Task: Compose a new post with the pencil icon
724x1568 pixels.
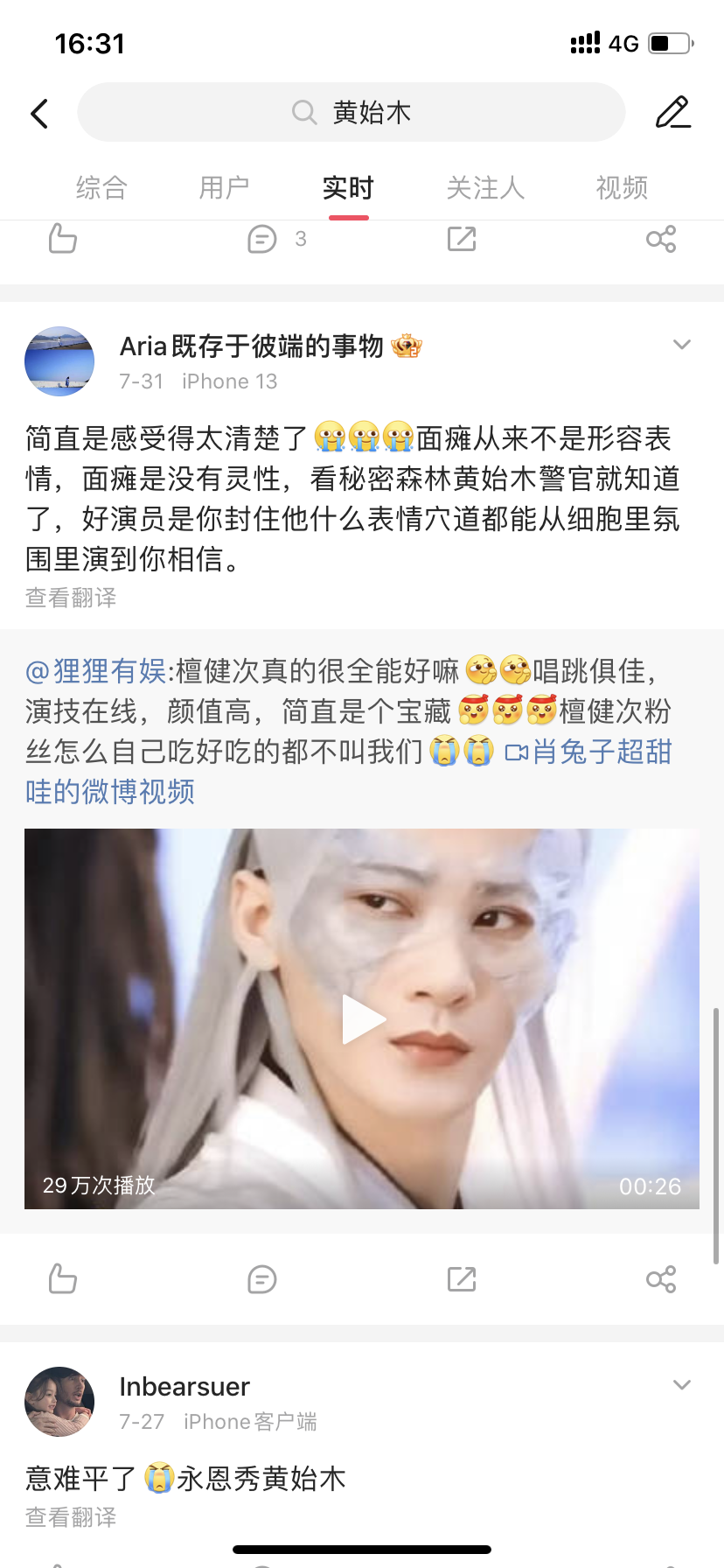Action: (x=673, y=112)
